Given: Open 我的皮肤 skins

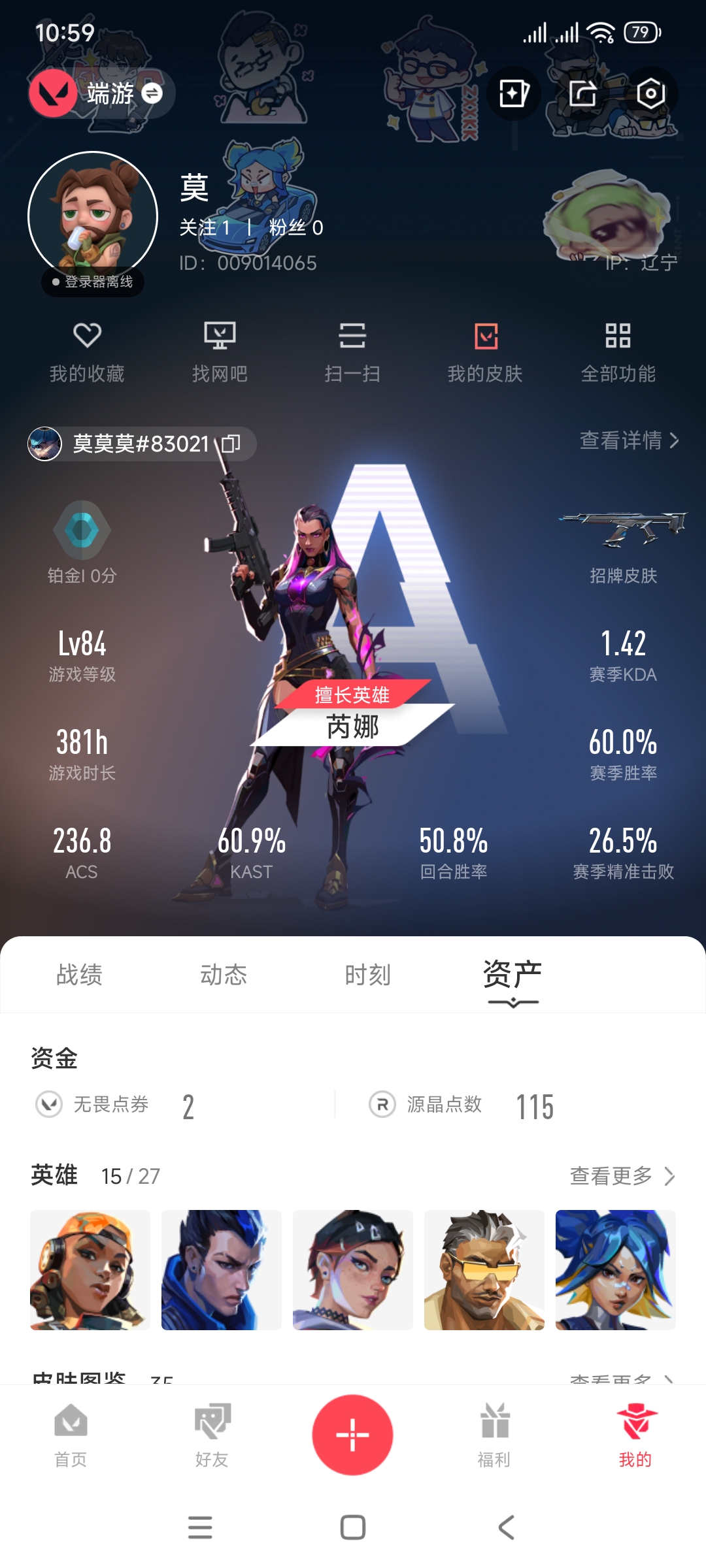Looking at the screenshot, I should tap(485, 352).
